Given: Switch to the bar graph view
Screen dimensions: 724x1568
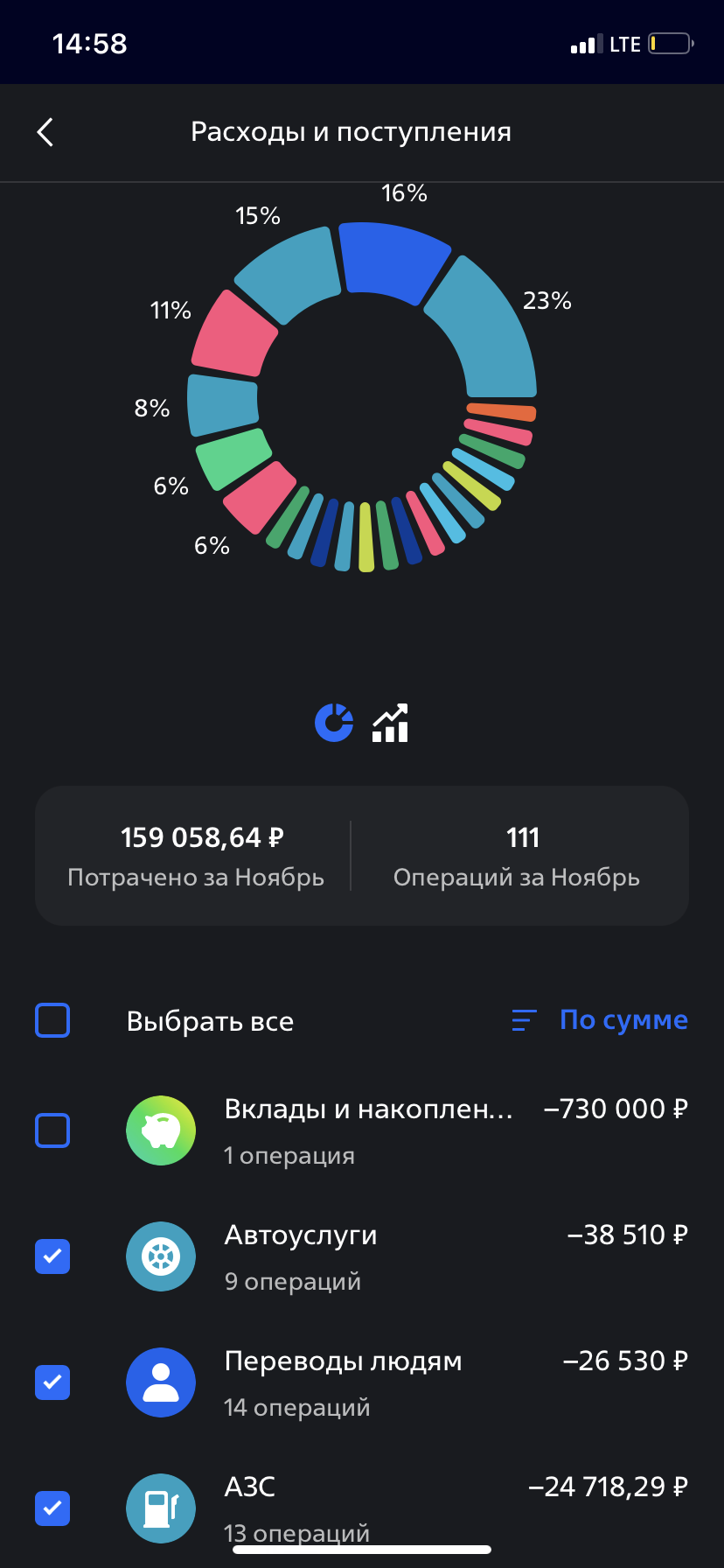Looking at the screenshot, I should click(x=390, y=723).
